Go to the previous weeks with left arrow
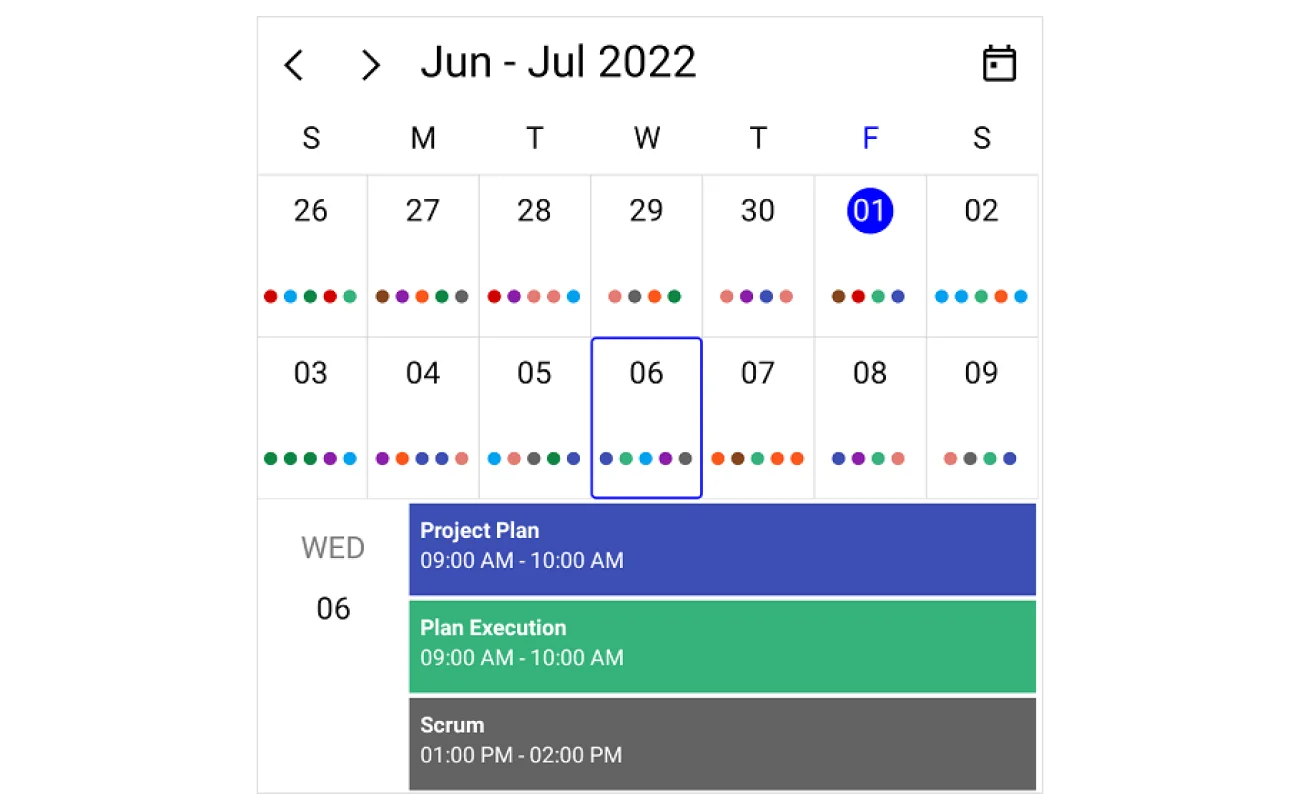Viewport: 1300px width, 810px height. (x=293, y=65)
